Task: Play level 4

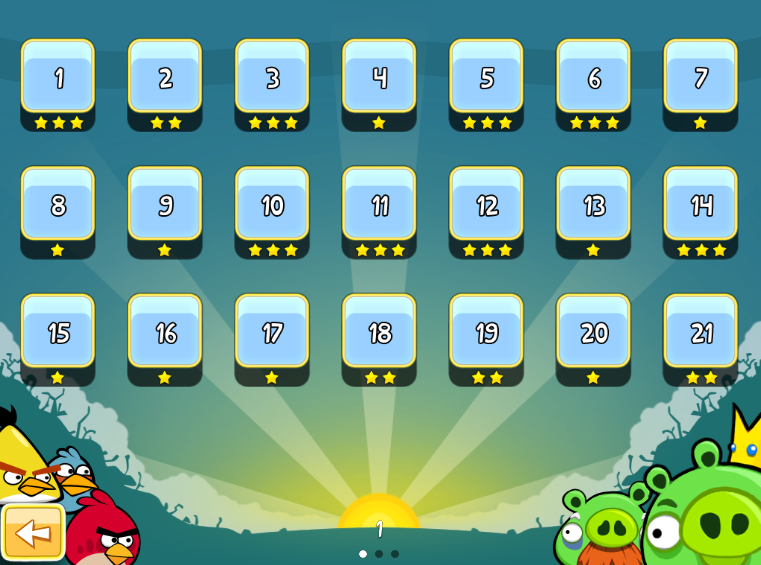Action: [379, 77]
